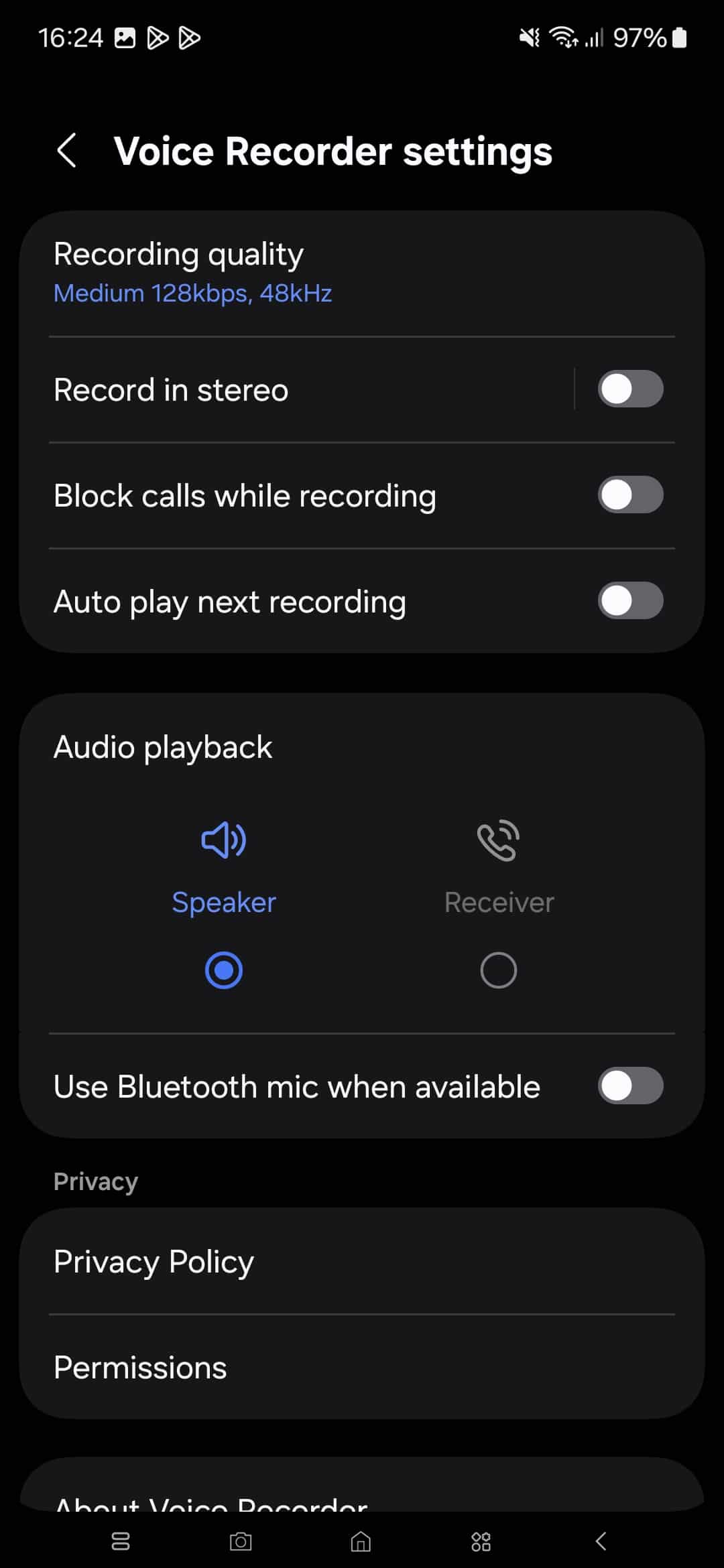Open Recording quality options

click(362, 273)
